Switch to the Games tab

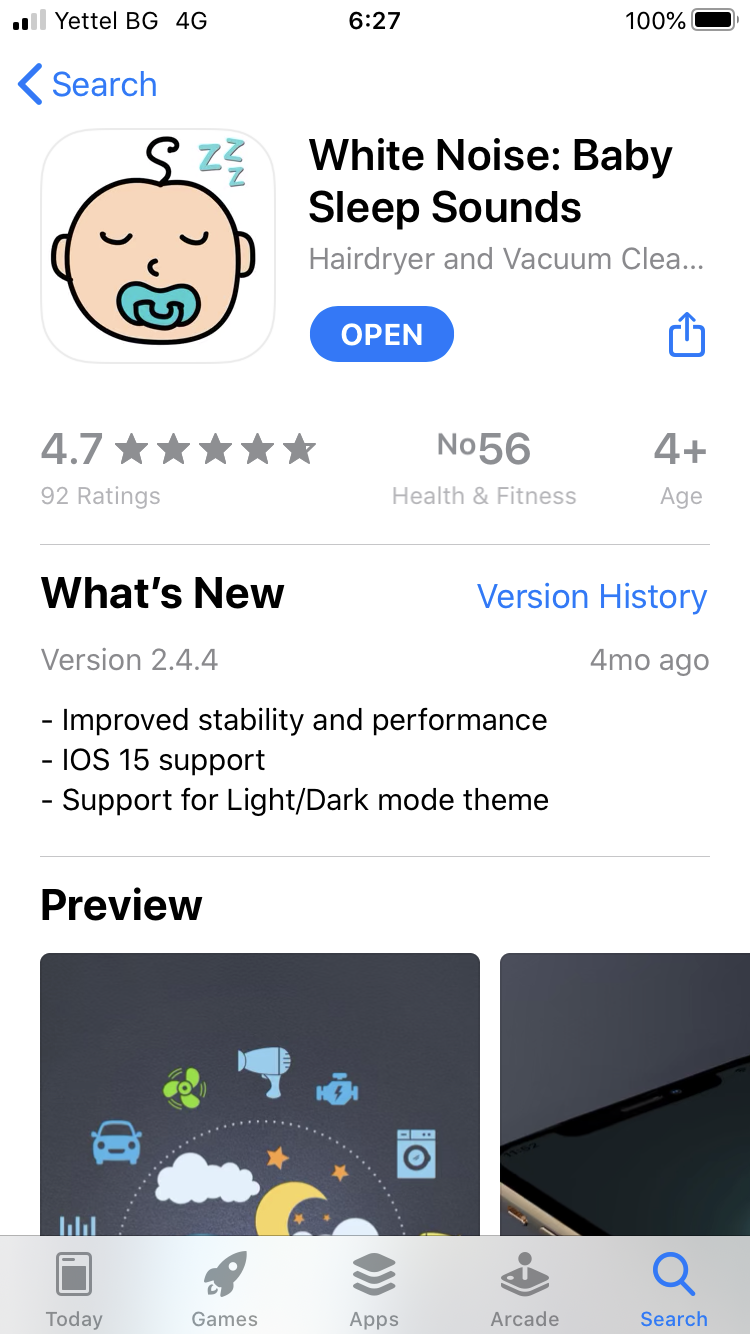pos(225,1289)
